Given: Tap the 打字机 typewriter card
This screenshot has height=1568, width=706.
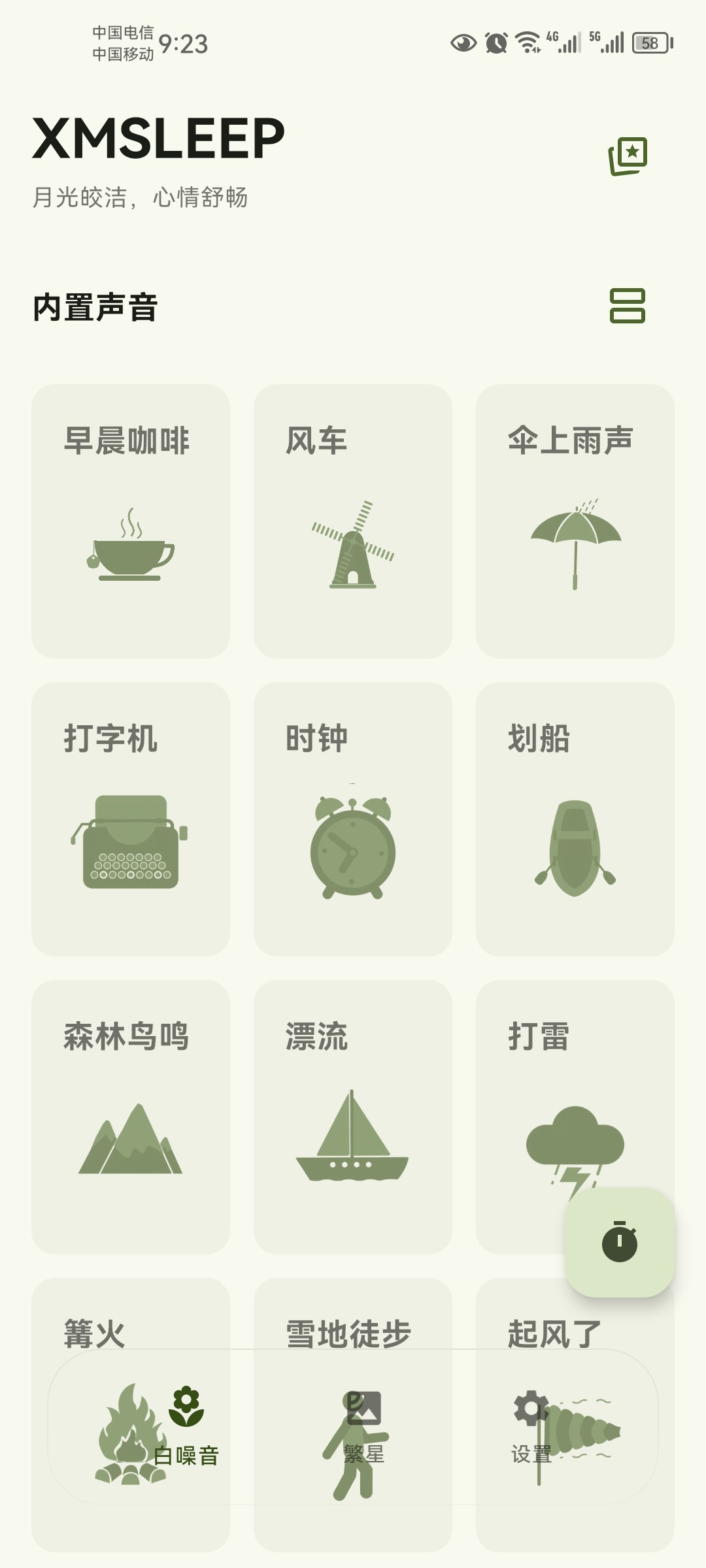Looking at the screenshot, I should 131,819.
